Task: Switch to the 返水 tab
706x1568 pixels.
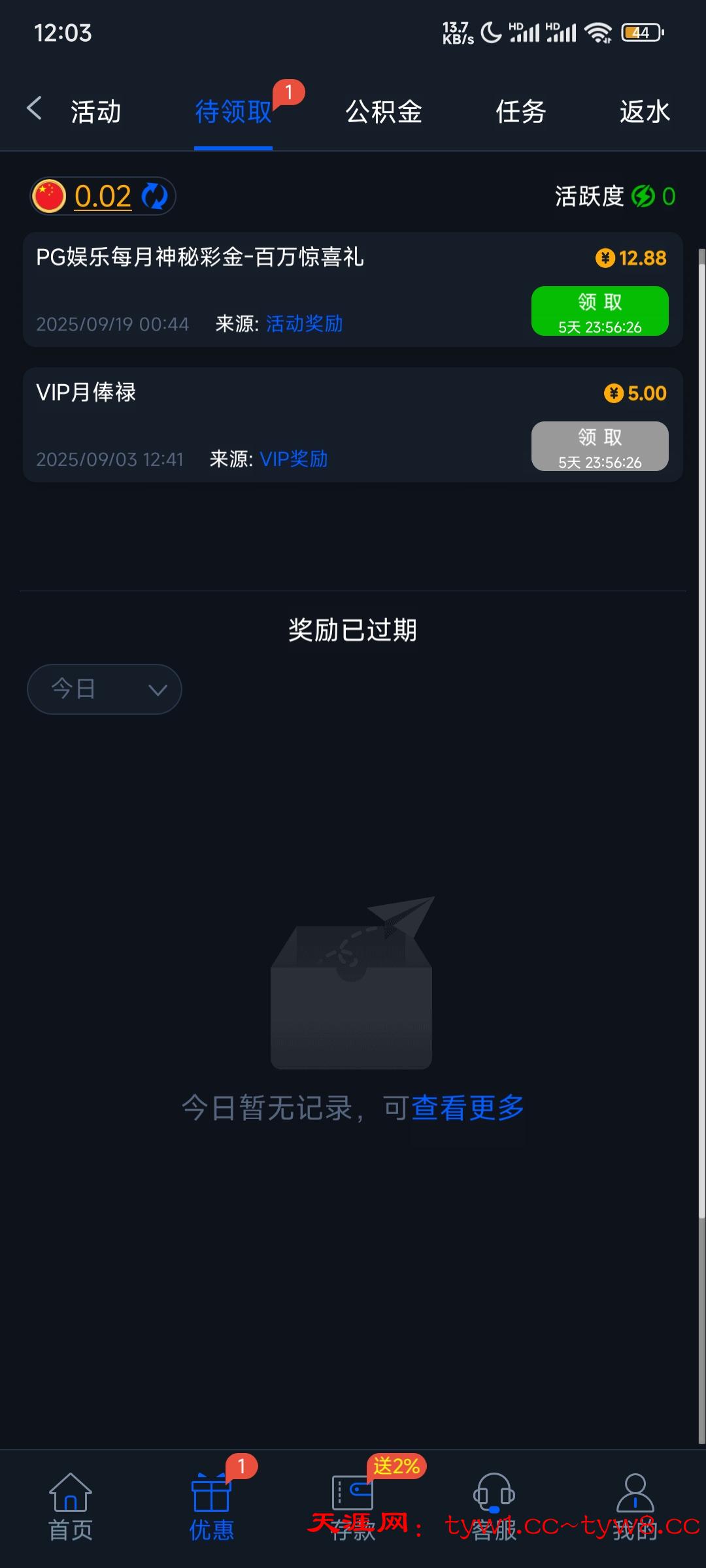Action: [645, 112]
